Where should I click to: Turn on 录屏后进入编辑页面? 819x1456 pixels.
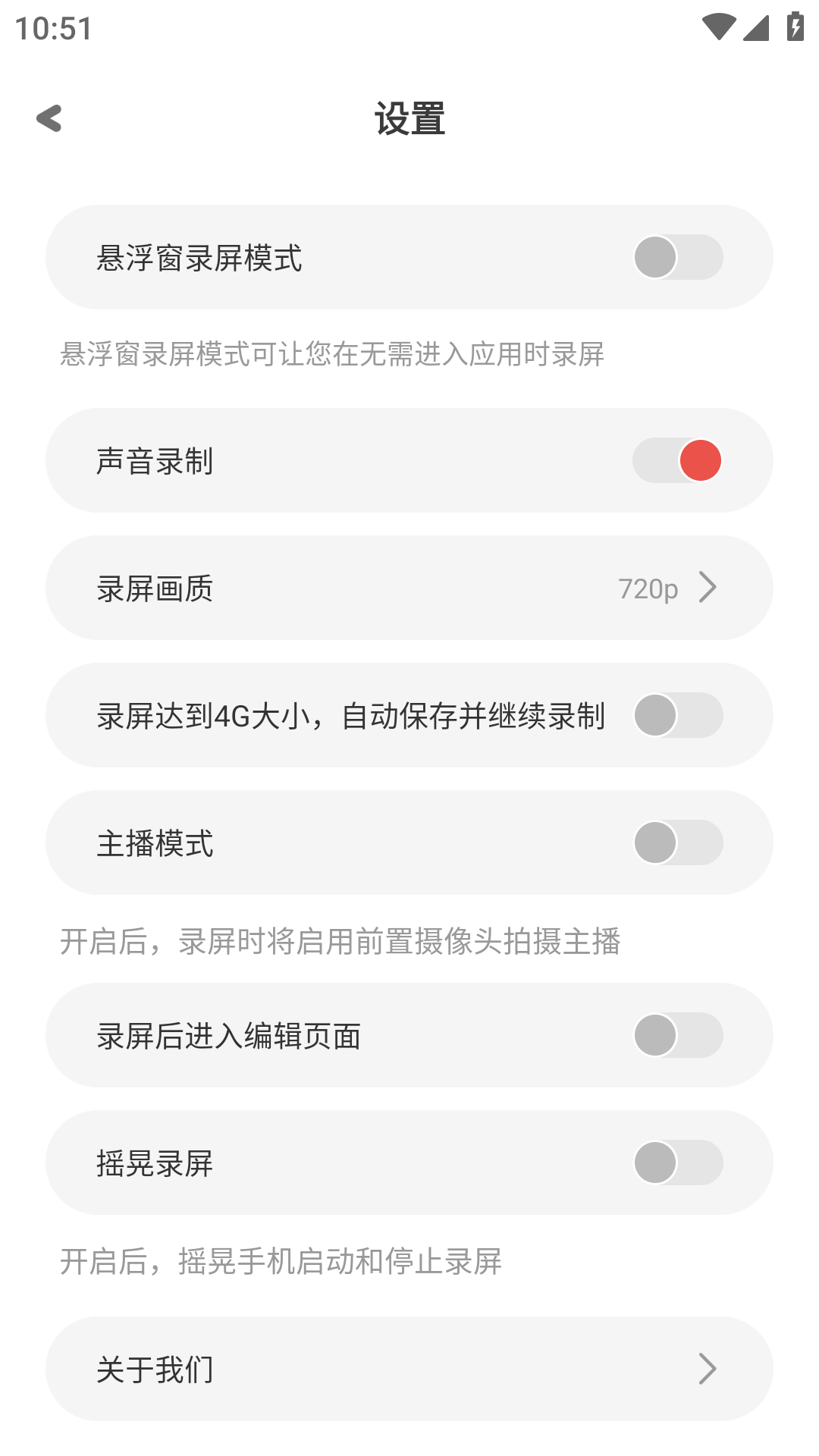(x=678, y=1035)
